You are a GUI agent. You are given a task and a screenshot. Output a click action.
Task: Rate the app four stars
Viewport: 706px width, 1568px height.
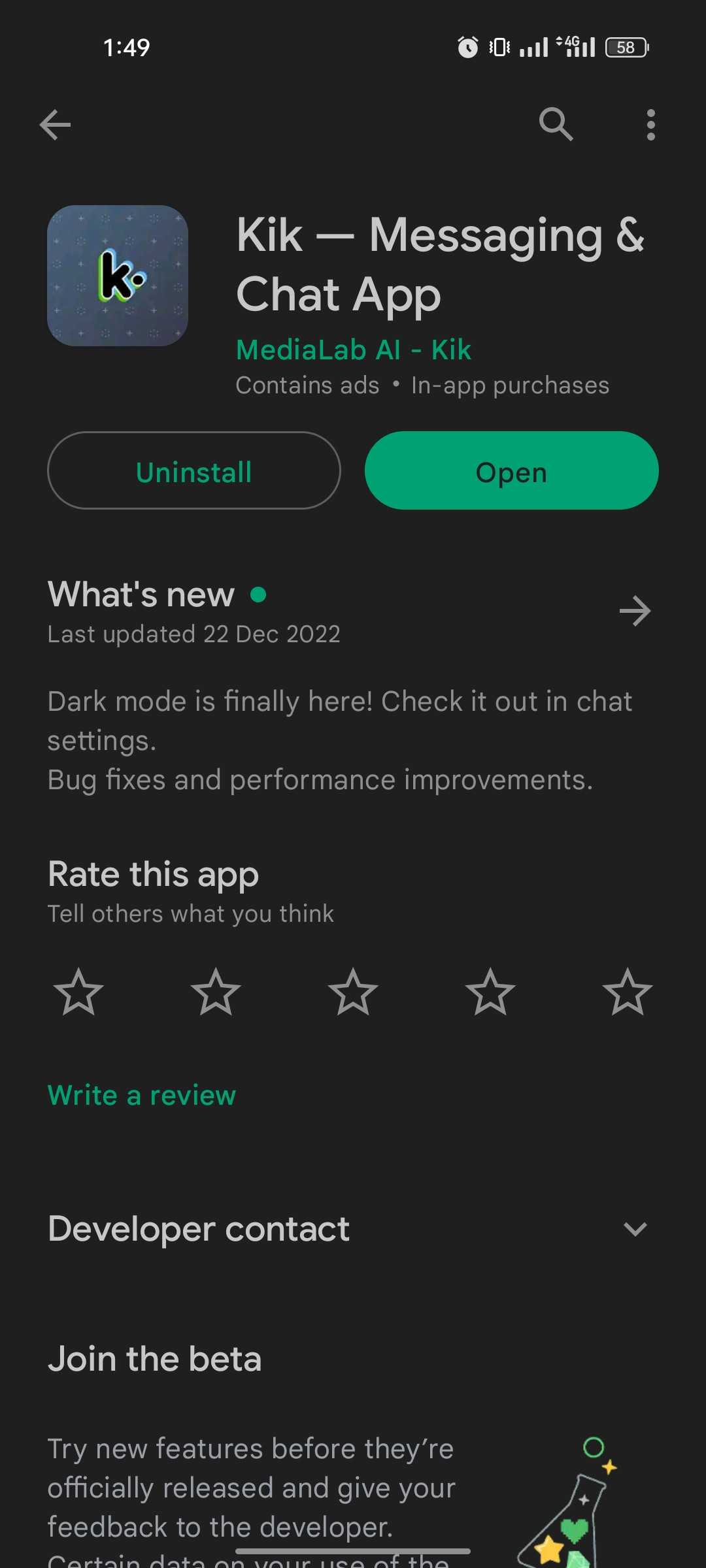(490, 992)
